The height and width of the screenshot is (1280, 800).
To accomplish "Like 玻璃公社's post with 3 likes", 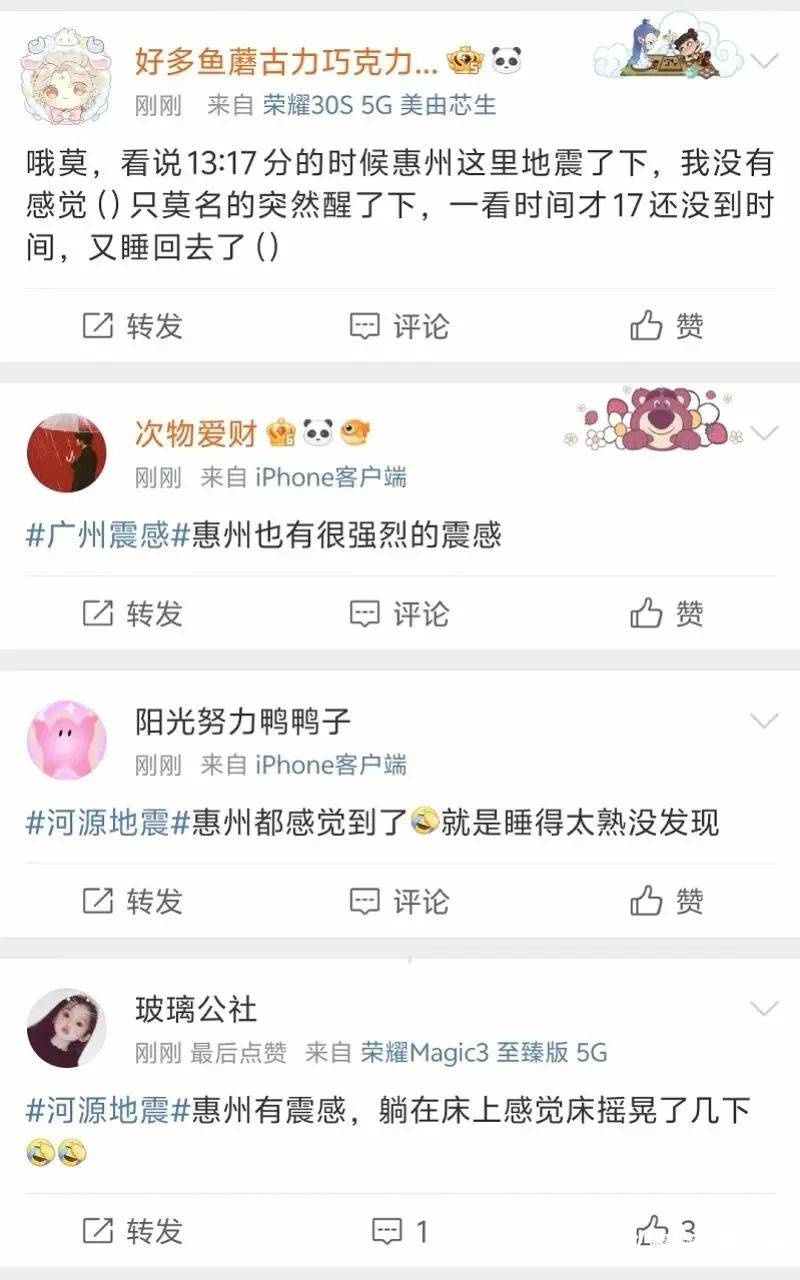I will [666, 1231].
